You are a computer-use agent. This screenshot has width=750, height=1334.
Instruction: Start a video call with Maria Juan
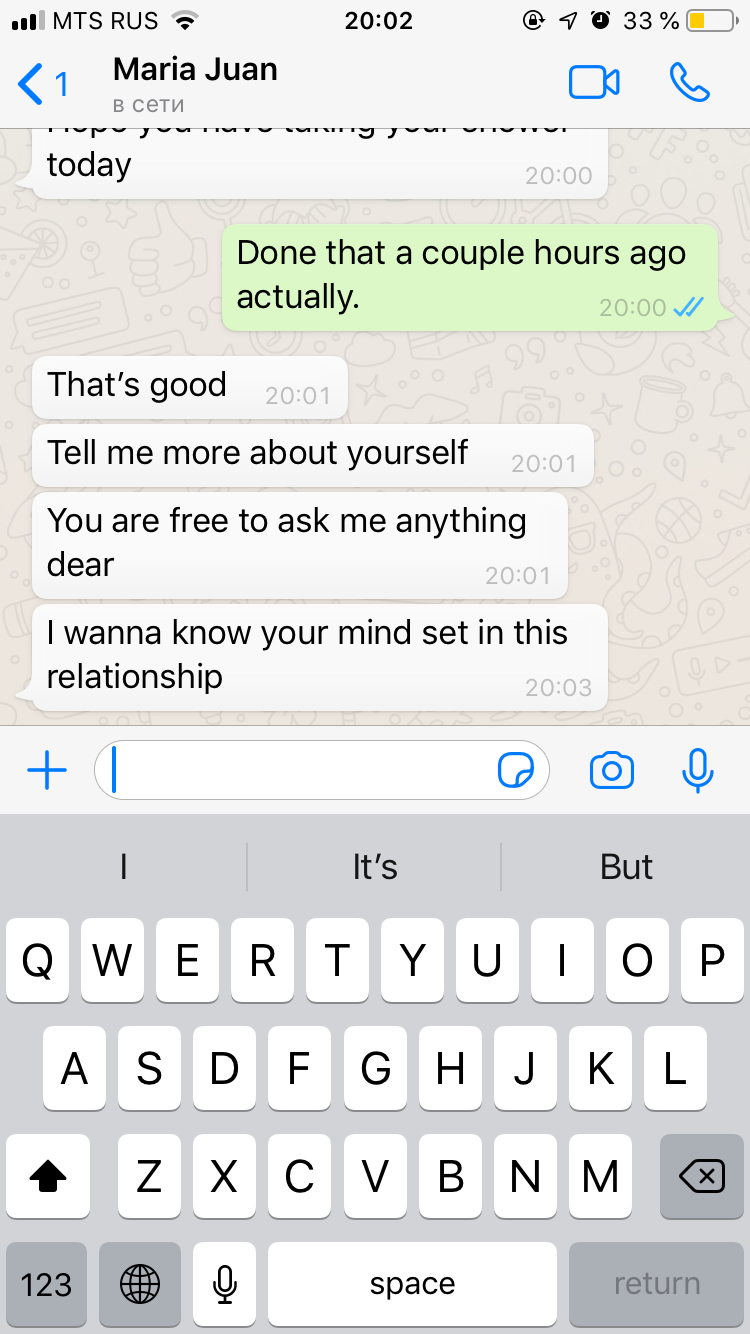point(594,83)
